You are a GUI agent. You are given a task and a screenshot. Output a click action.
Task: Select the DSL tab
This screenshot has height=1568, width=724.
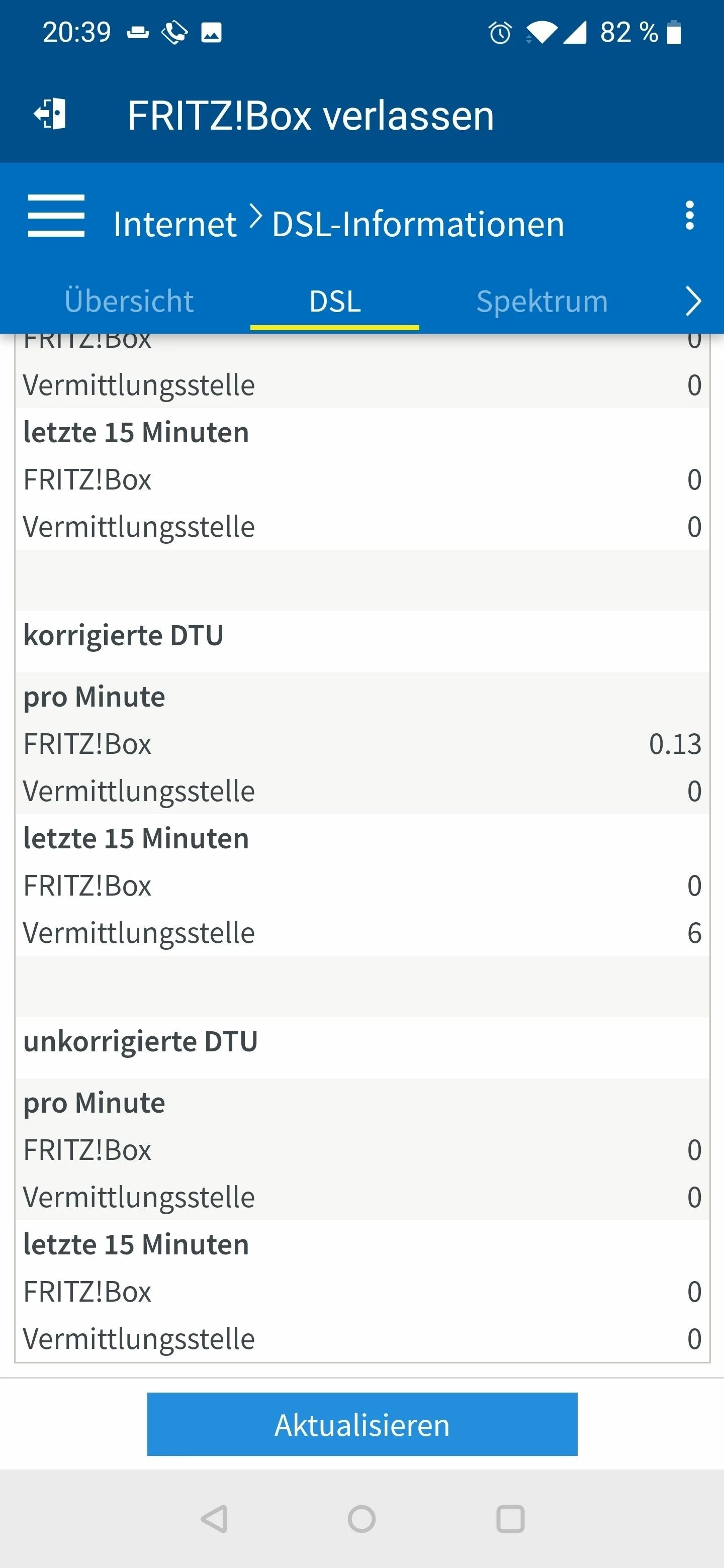tap(335, 302)
